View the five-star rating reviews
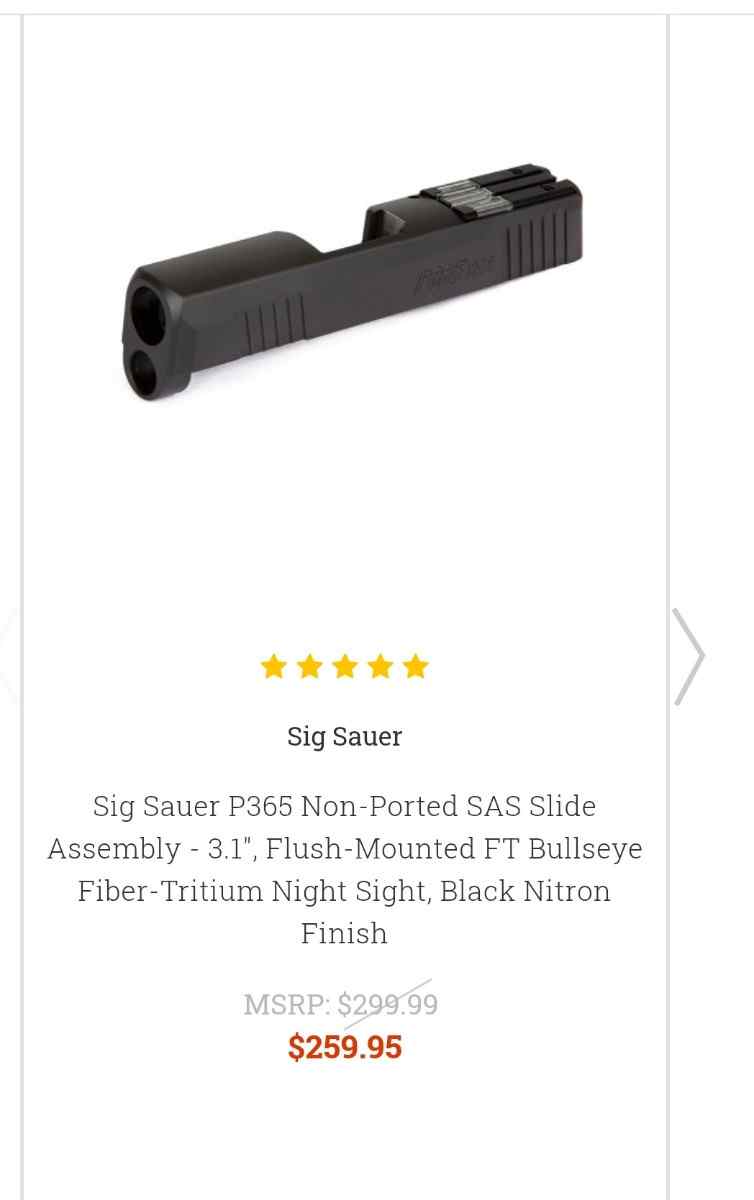The width and height of the screenshot is (754, 1200). coord(344,667)
